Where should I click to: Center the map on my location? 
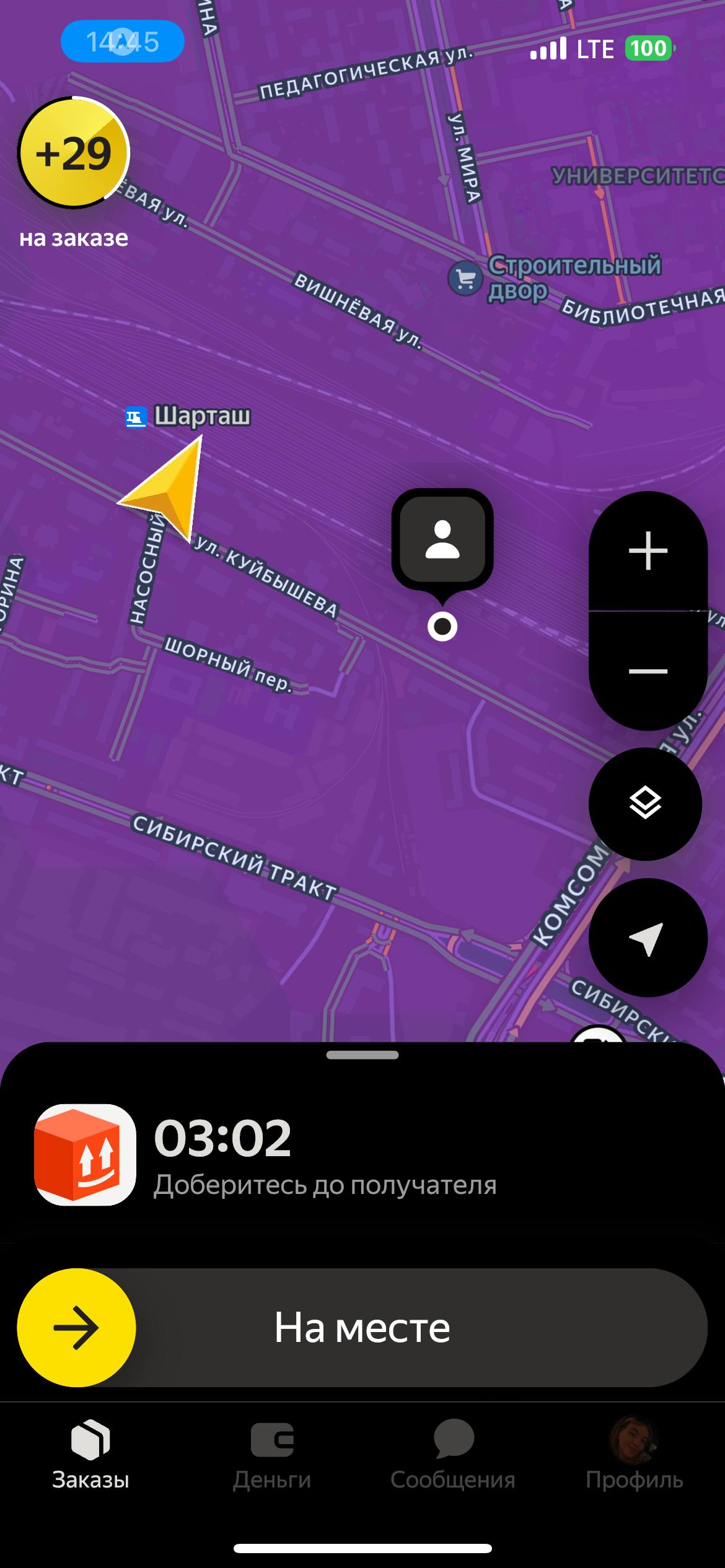(x=646, y=938)
